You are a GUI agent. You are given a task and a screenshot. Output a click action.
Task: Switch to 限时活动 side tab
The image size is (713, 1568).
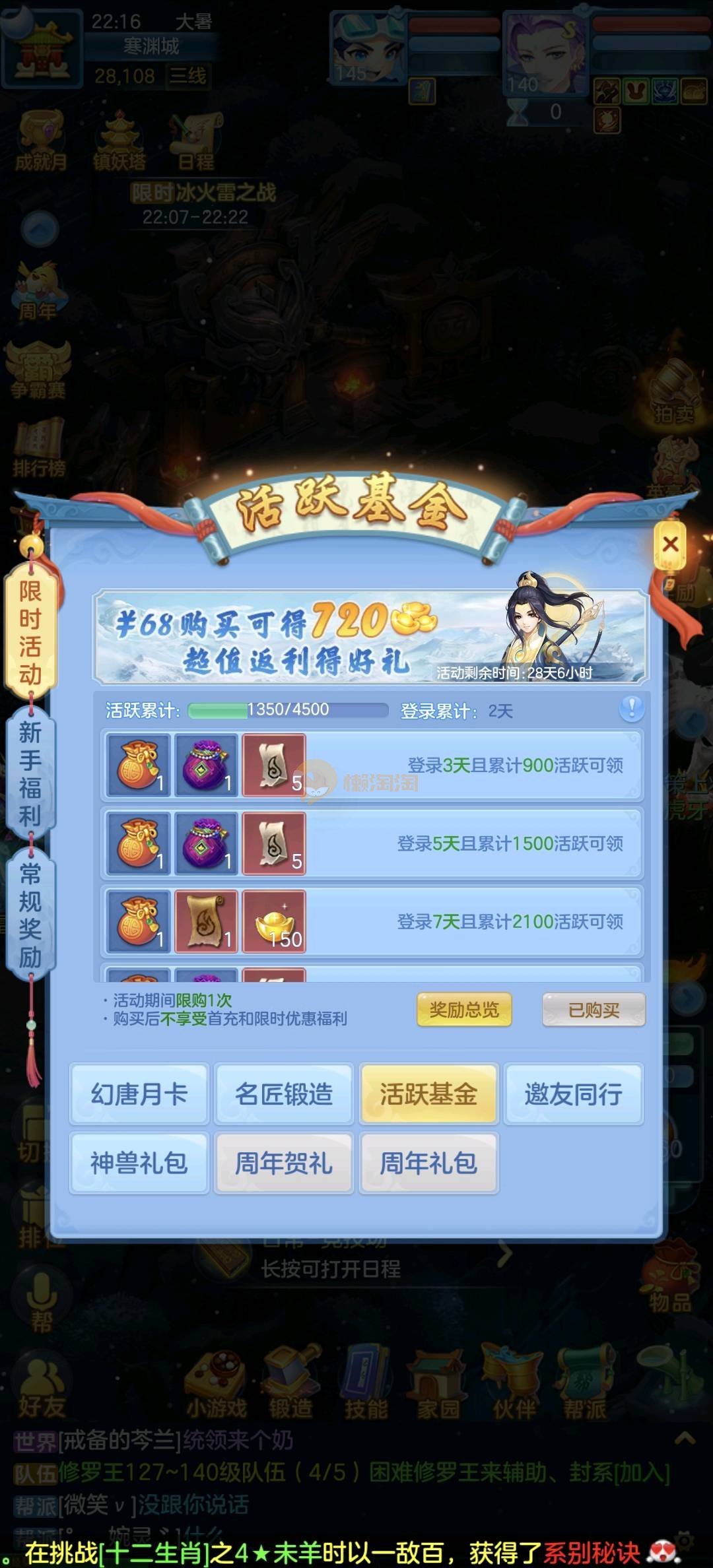[30, 632]
